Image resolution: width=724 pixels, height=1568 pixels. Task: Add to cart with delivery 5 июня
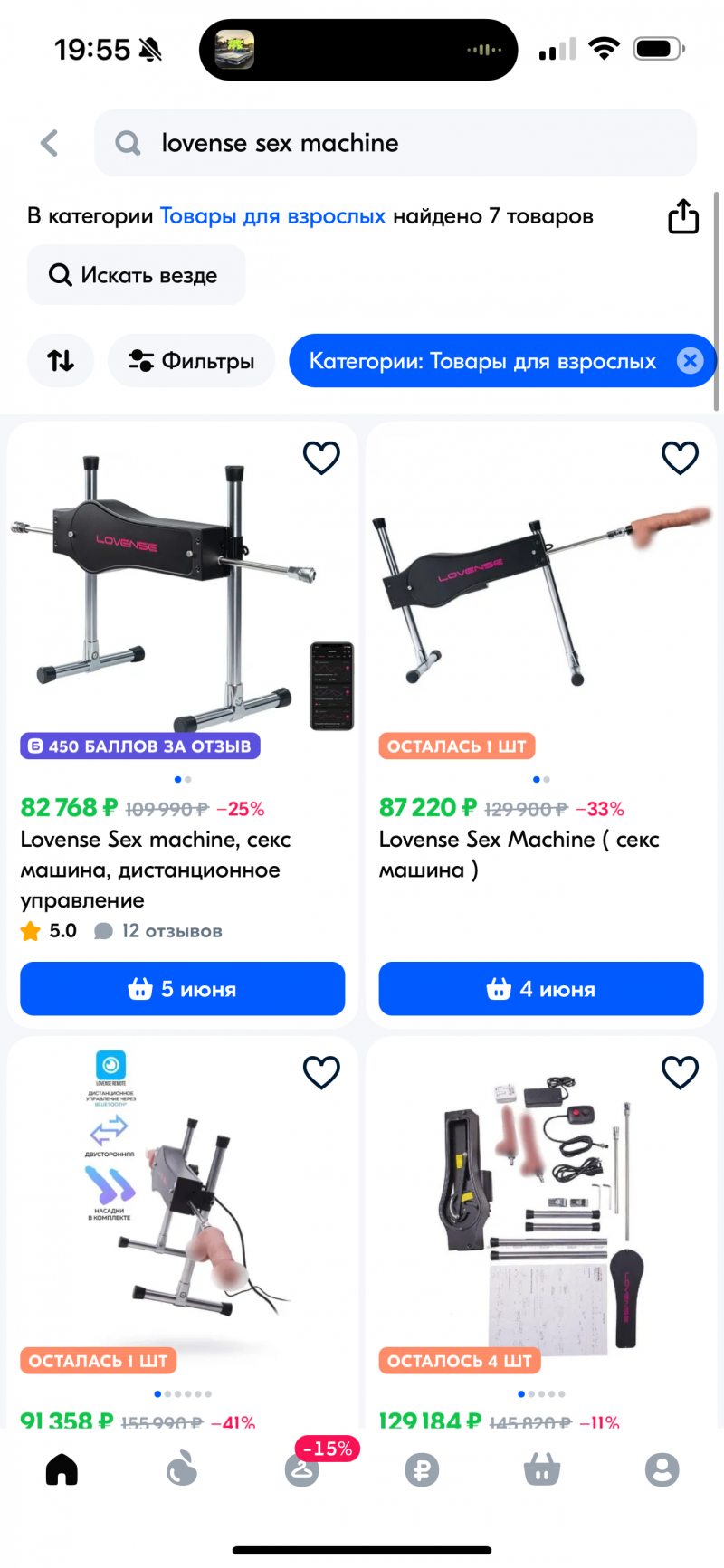point(182,989)
